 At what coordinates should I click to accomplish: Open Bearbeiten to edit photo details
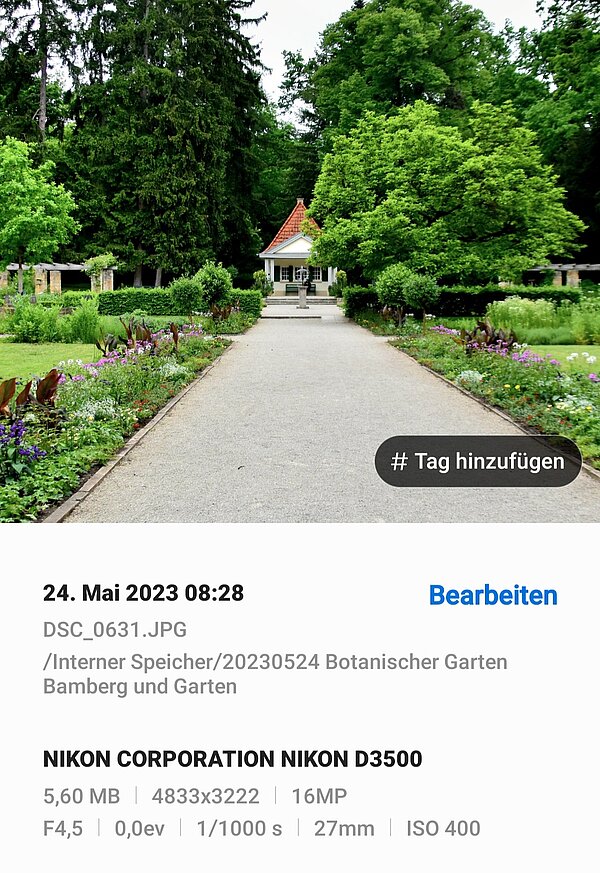click(x=493, y=595)
